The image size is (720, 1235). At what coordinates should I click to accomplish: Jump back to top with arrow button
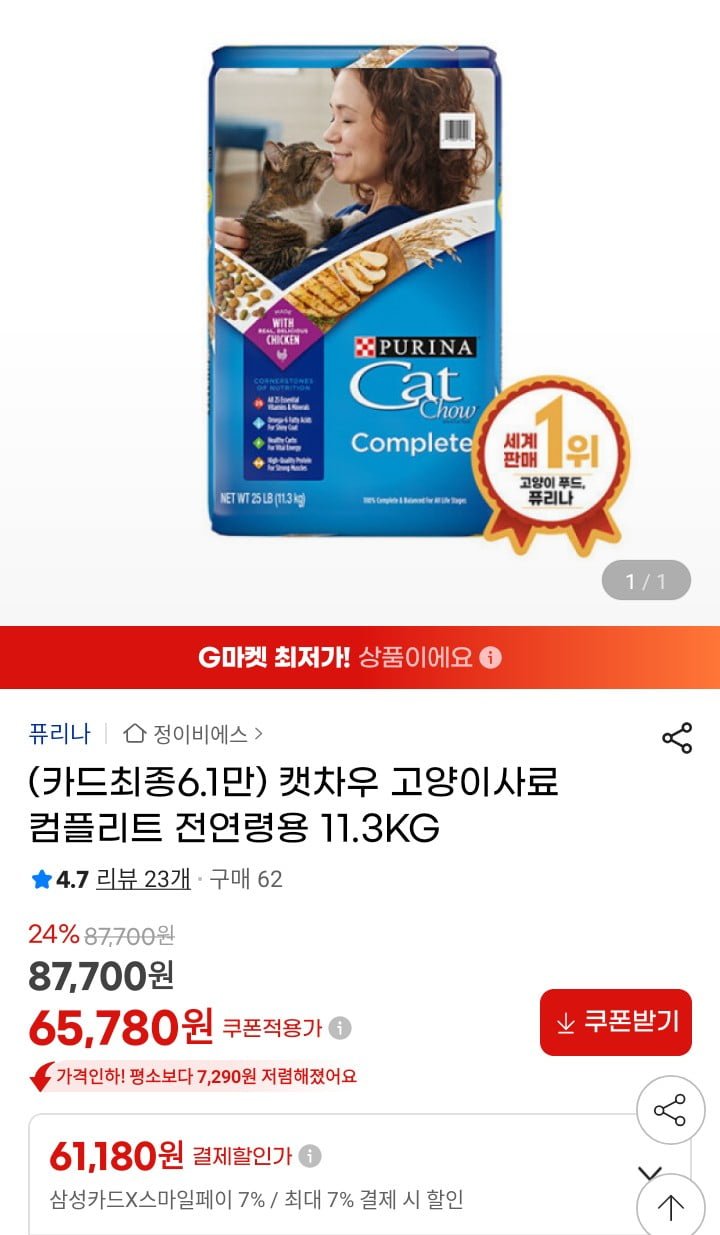pos(670,1208)
